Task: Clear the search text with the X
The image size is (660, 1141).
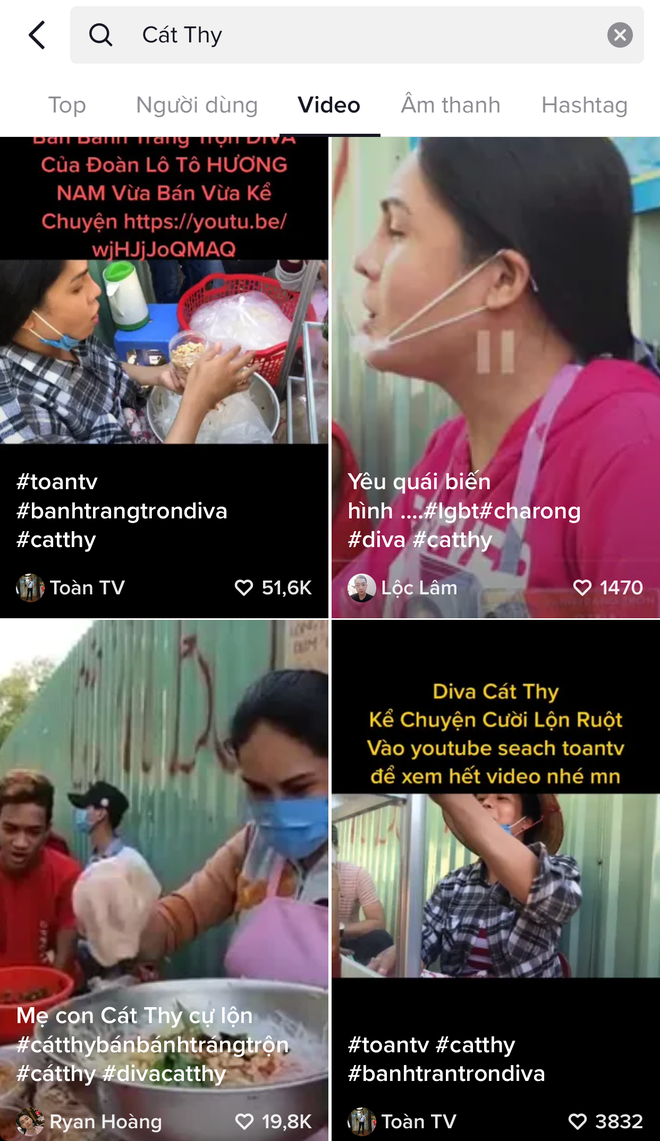Action: pos(620,36)
